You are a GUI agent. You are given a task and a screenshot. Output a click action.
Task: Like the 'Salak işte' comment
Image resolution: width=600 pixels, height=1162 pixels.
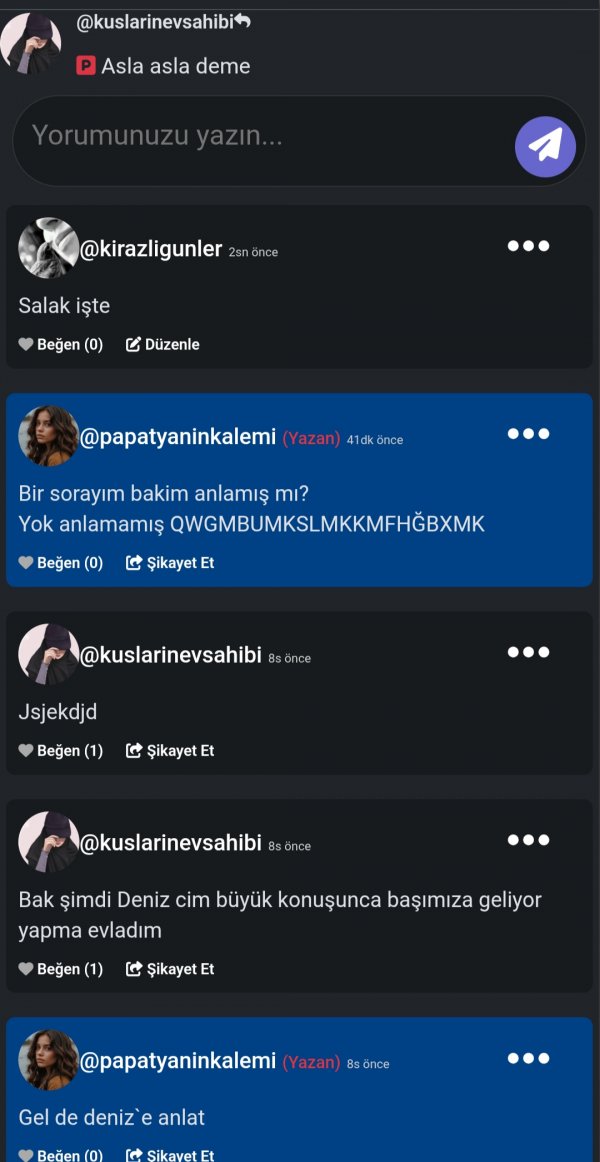click(x=61, y=344)
